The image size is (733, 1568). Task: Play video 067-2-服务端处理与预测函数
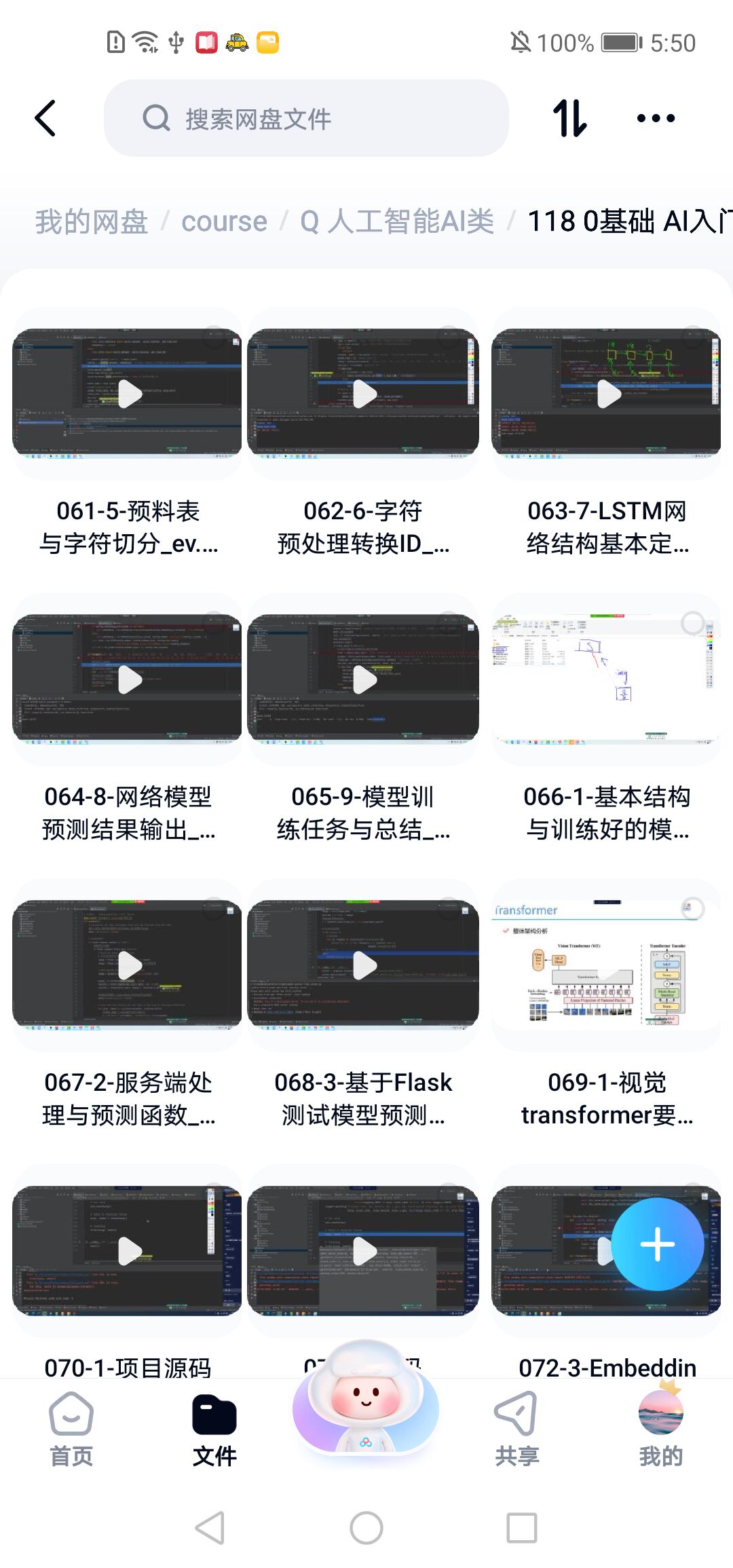[128, 965]
